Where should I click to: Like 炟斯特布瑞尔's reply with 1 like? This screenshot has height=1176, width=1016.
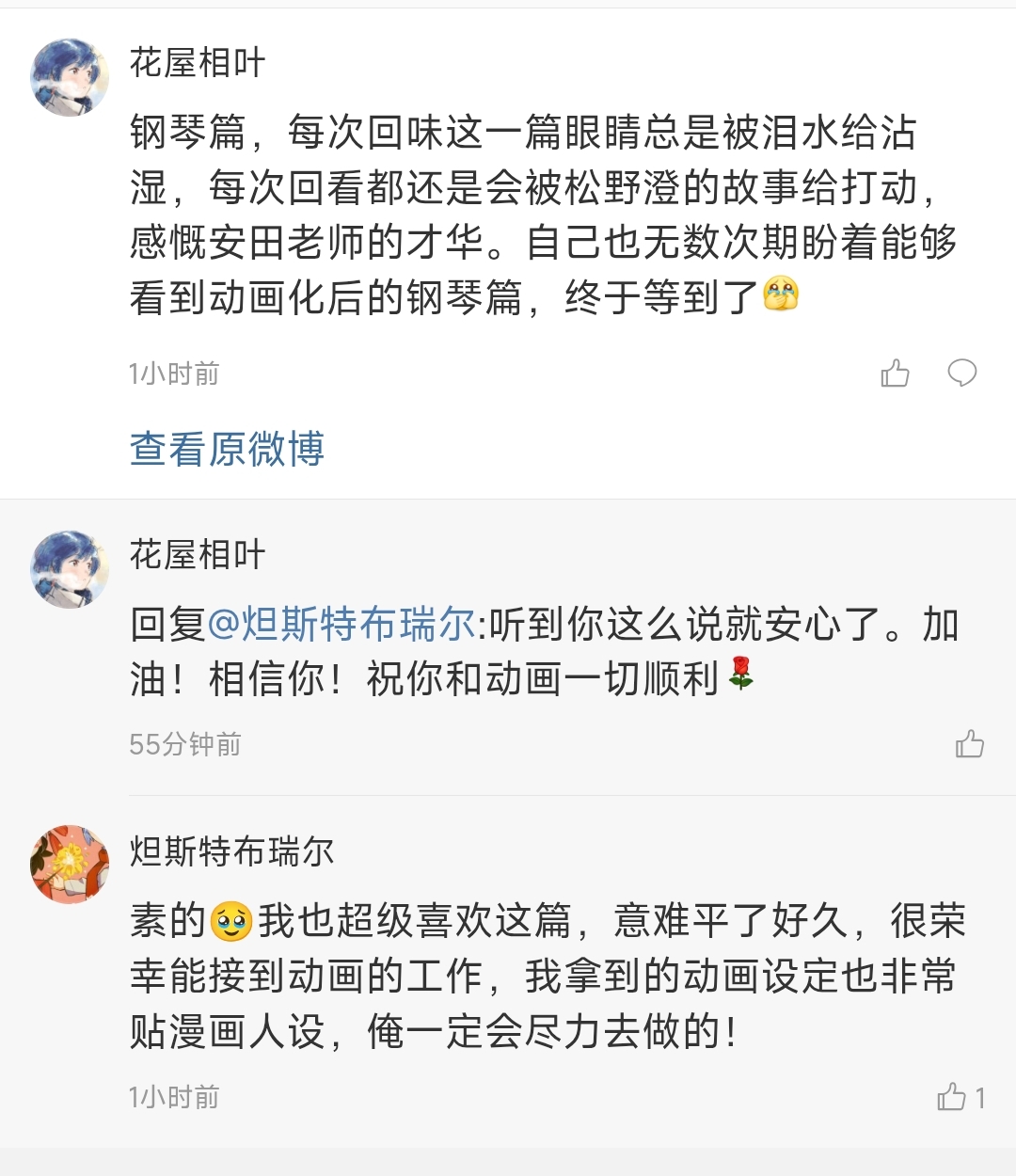coord(952,1097)
